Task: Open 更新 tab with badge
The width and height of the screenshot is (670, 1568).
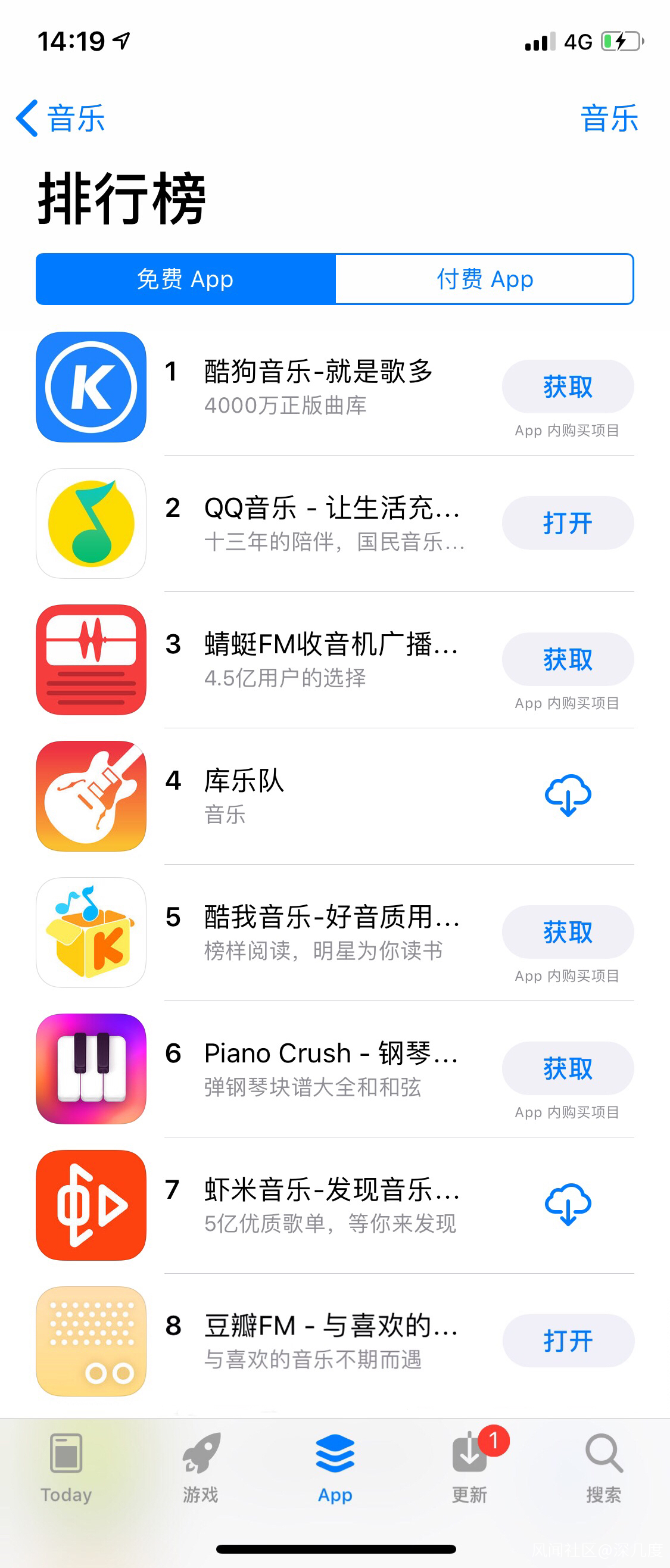Action: pyautogui.click(x=469, y=1467)
